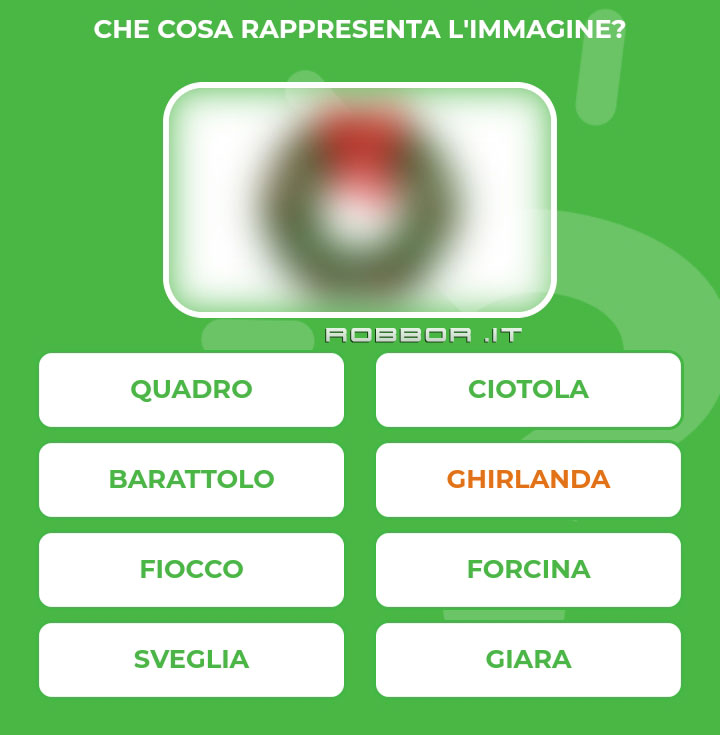
Task: Choose the SVEGLIA option
Action: click(191, 659)
